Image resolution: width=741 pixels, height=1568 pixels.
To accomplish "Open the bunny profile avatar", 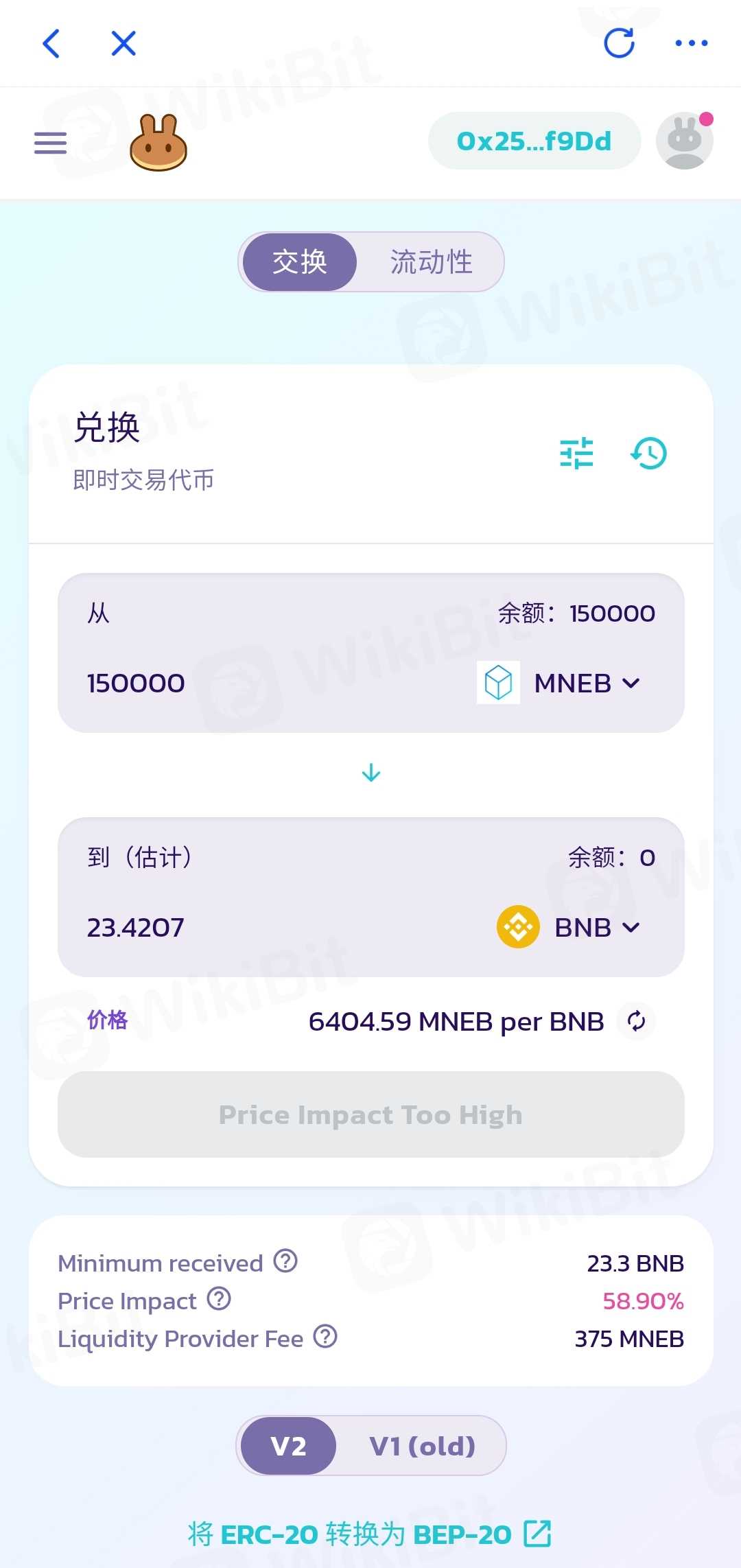I will click(684, 141).
